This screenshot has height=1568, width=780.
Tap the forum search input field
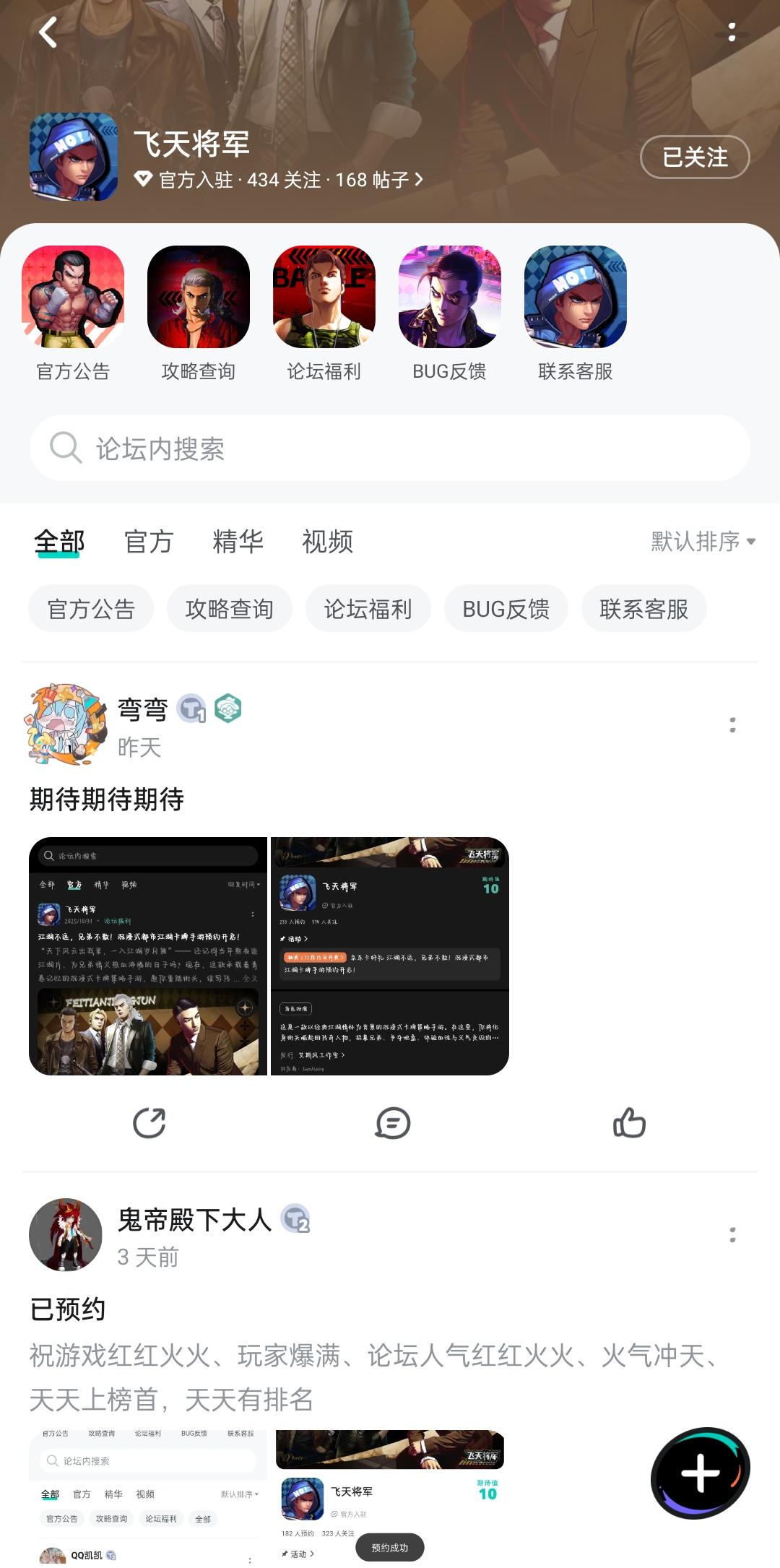(390, 448)
